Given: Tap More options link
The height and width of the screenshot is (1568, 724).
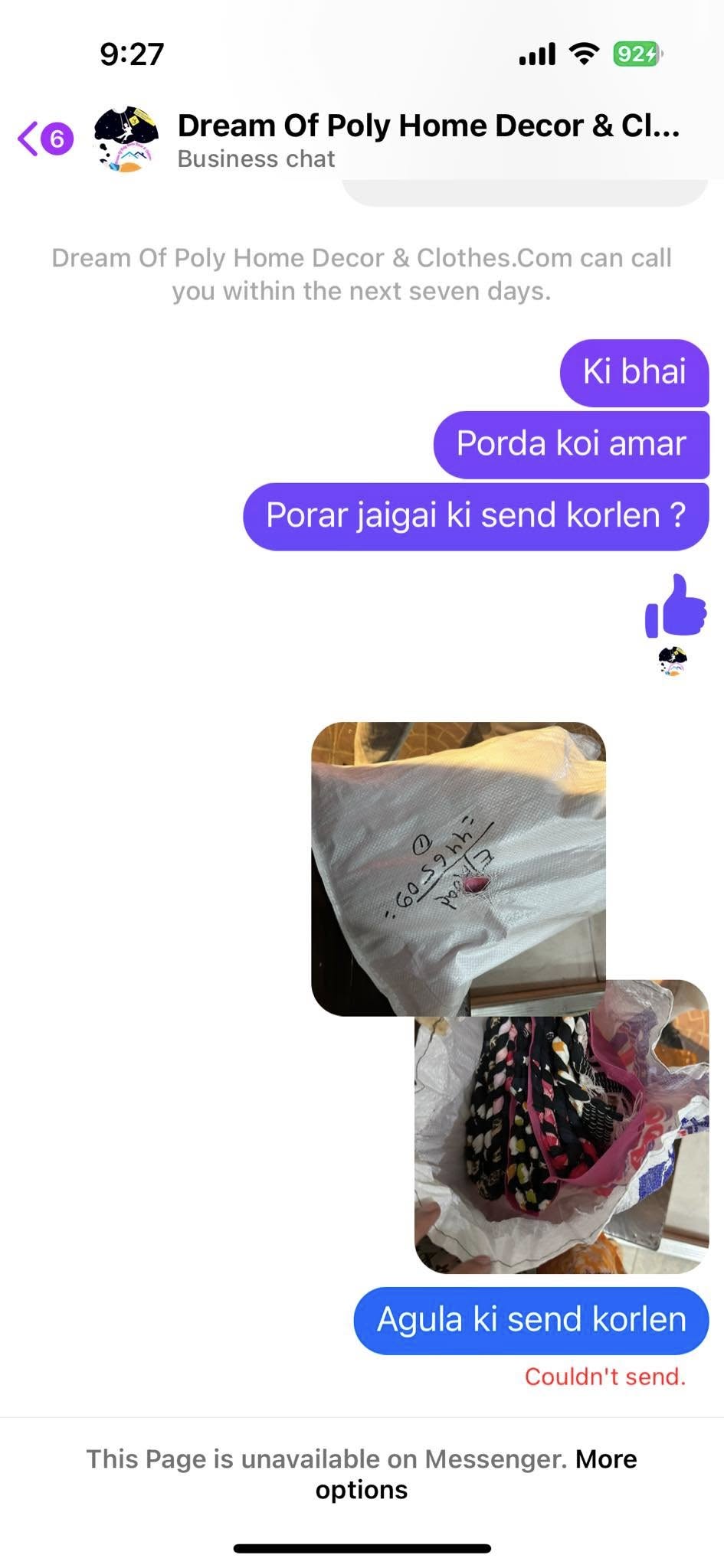Looking at the screenshot, I should pyautogui.click(x=476, y=1474).
